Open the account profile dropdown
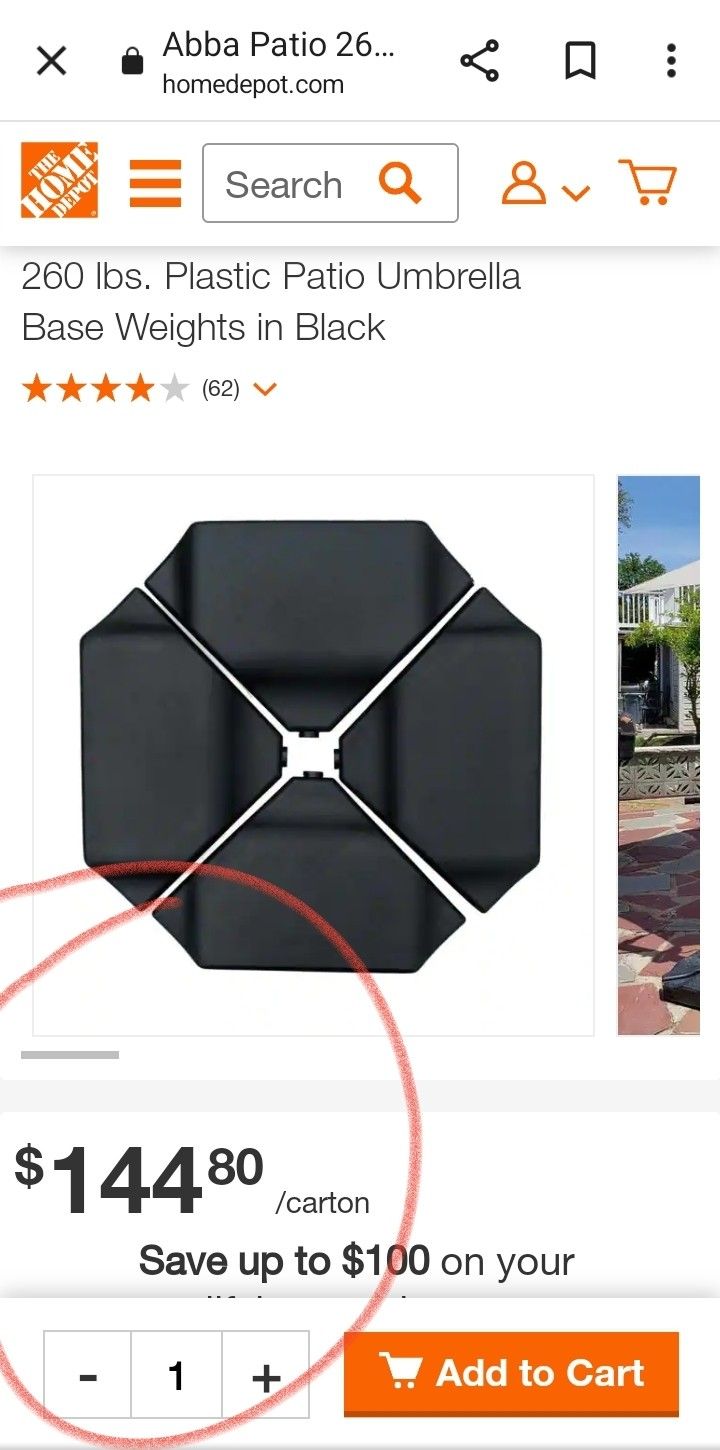 click(545, 184)
